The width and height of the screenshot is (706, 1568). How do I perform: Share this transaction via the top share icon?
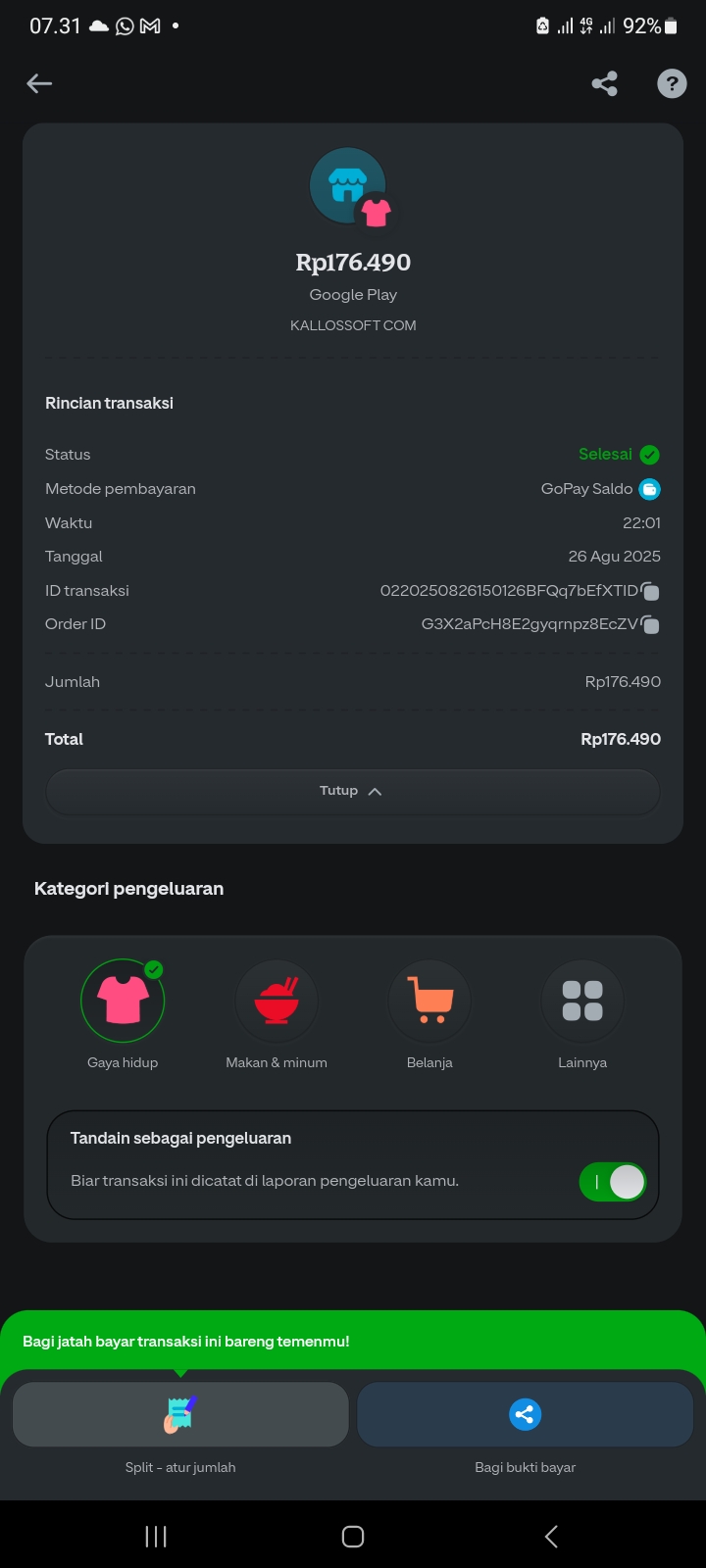(x=605, y=84)
